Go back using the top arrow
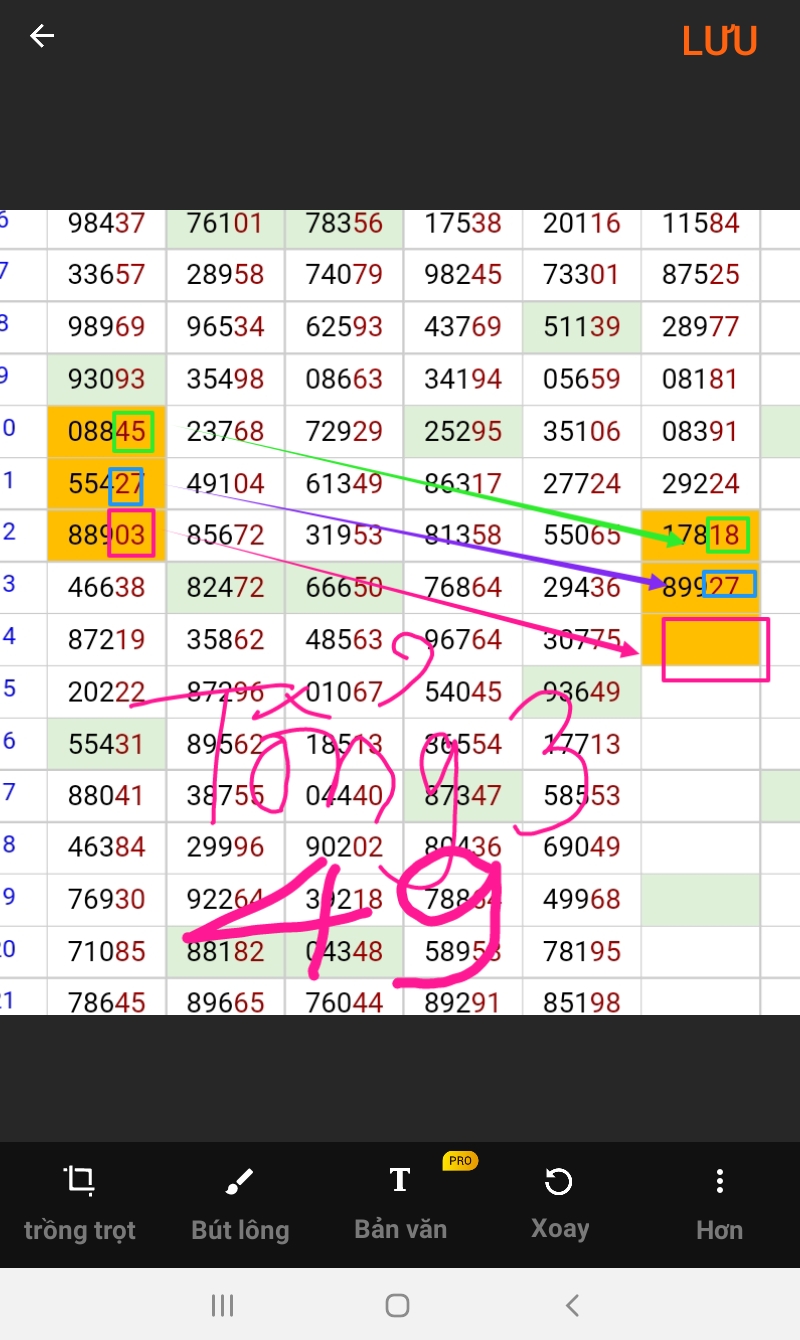Image resolution: width=800 pixels, height=1340 pixels. click(41, 37)
